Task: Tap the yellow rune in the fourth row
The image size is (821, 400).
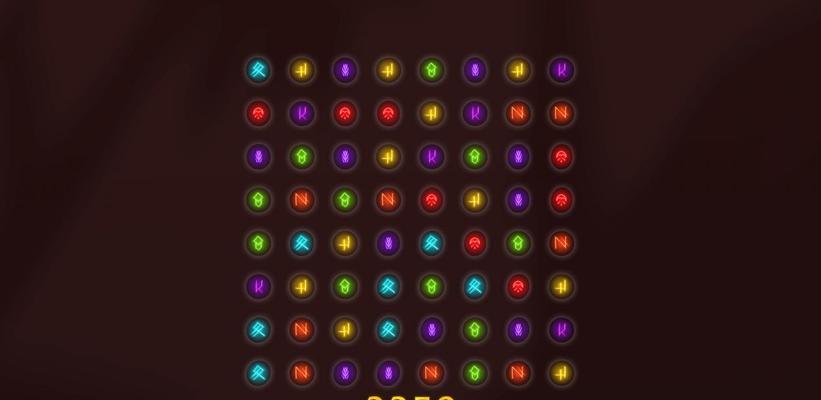Action: (475, 200)
